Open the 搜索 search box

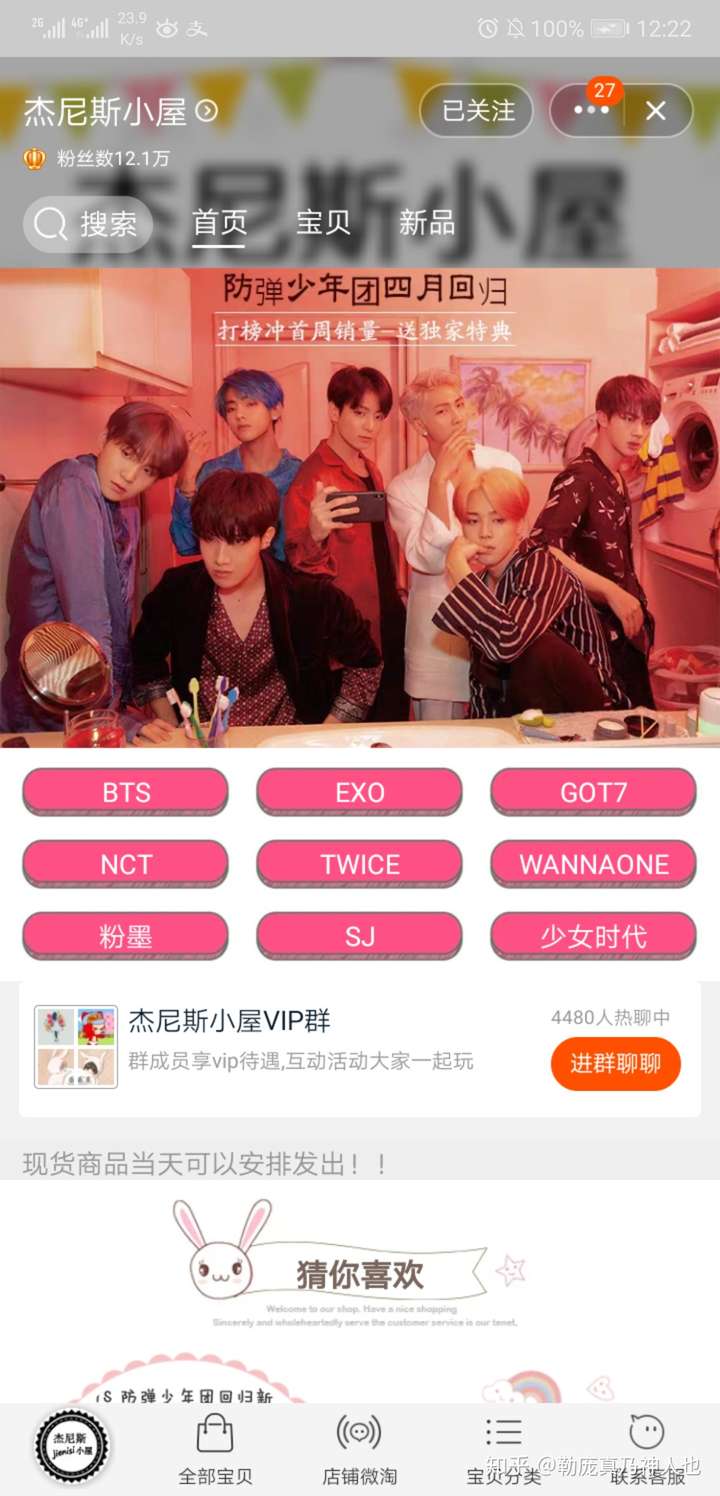(88, 224)
